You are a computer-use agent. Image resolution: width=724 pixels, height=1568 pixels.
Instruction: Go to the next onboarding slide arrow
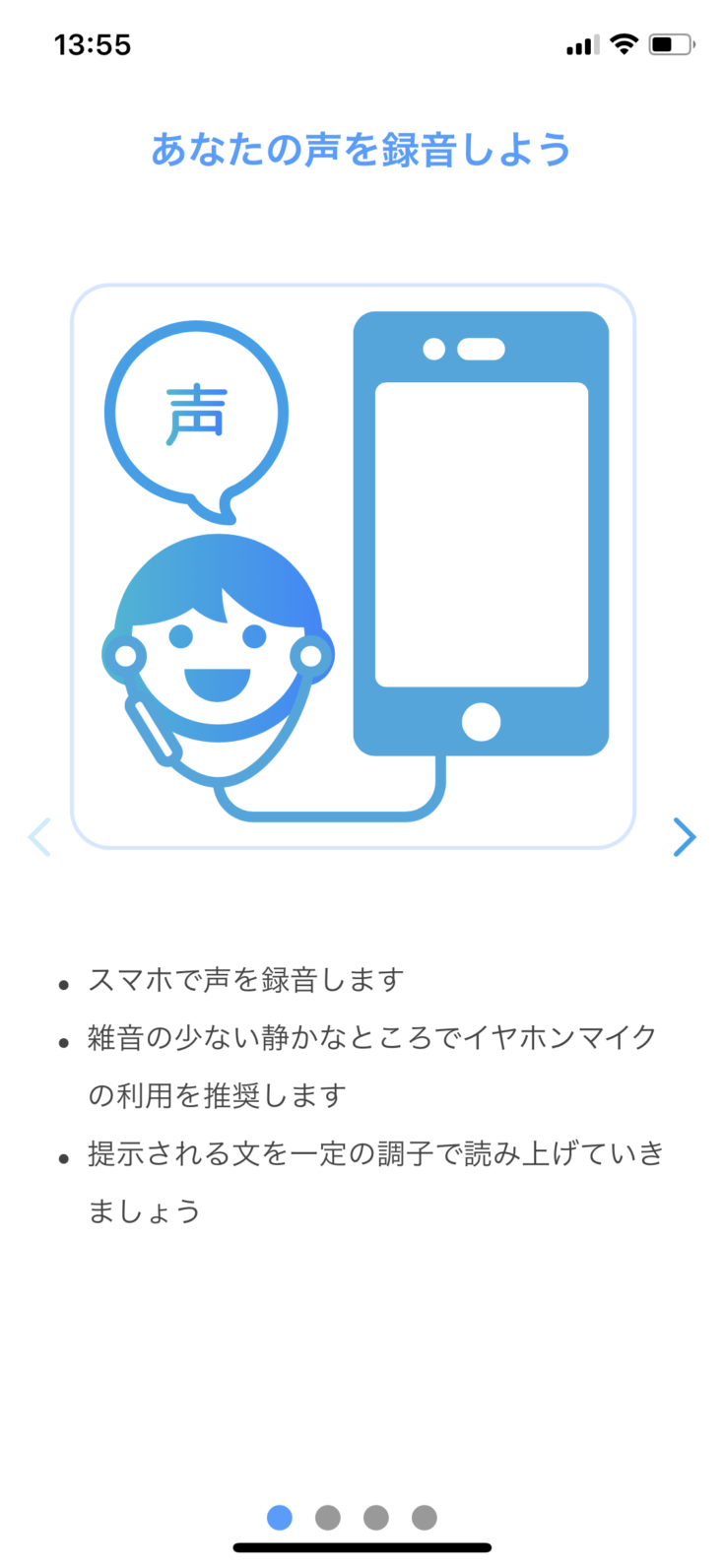click(685, 837)
